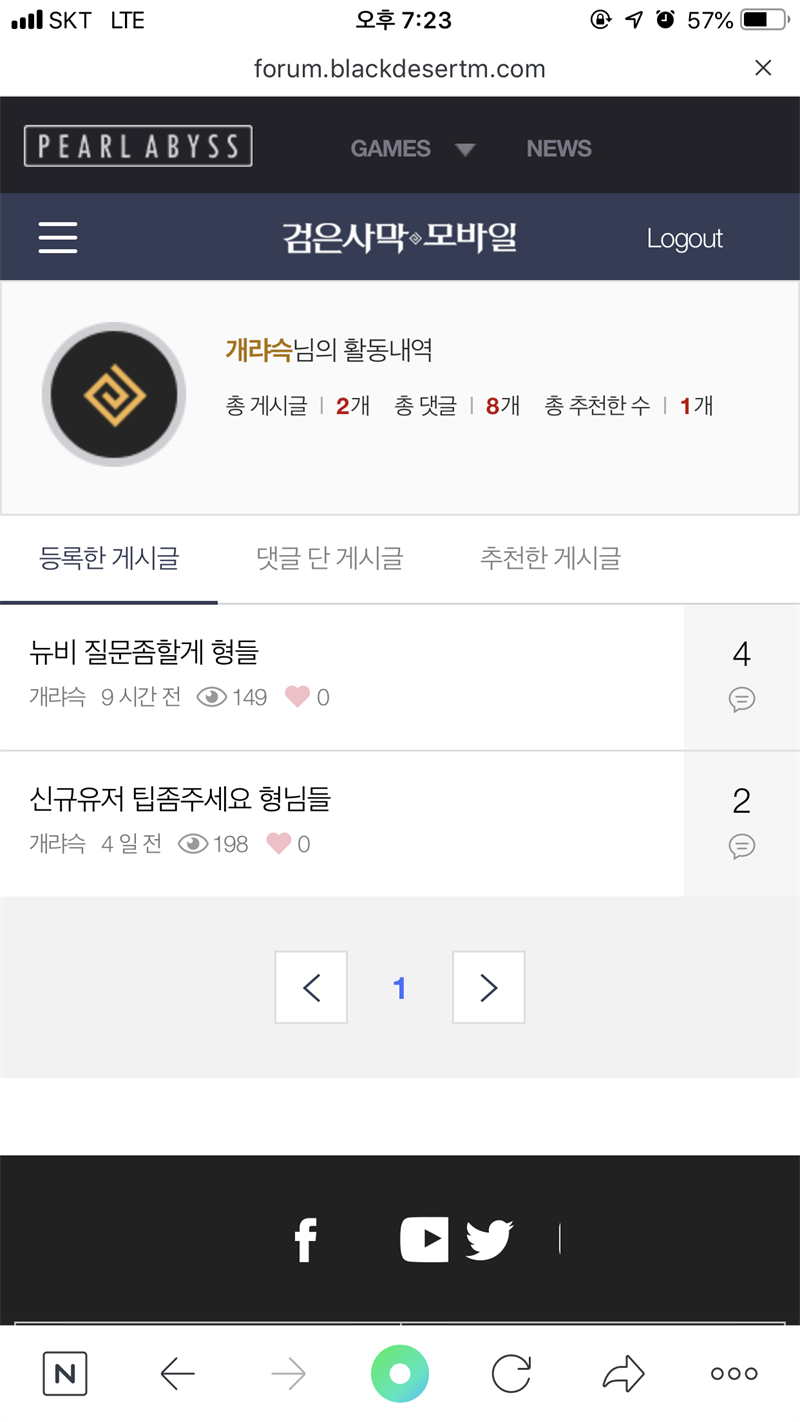800x1422 pixels.
Task: Open the Facebook link in footer
Action: 306,1240
